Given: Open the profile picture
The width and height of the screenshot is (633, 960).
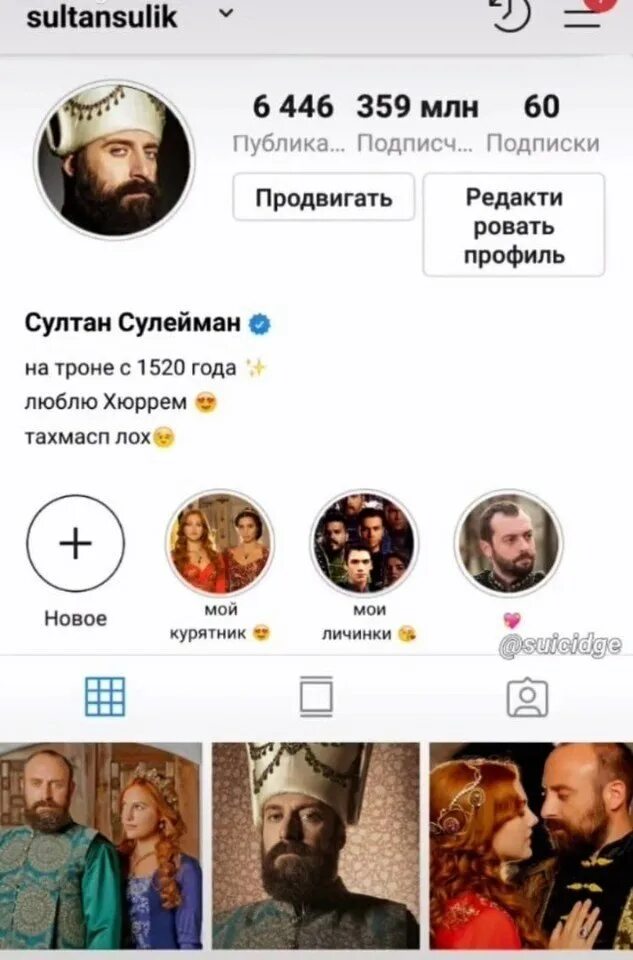Looking at the screenshot, I should click(x=114, y=160).
